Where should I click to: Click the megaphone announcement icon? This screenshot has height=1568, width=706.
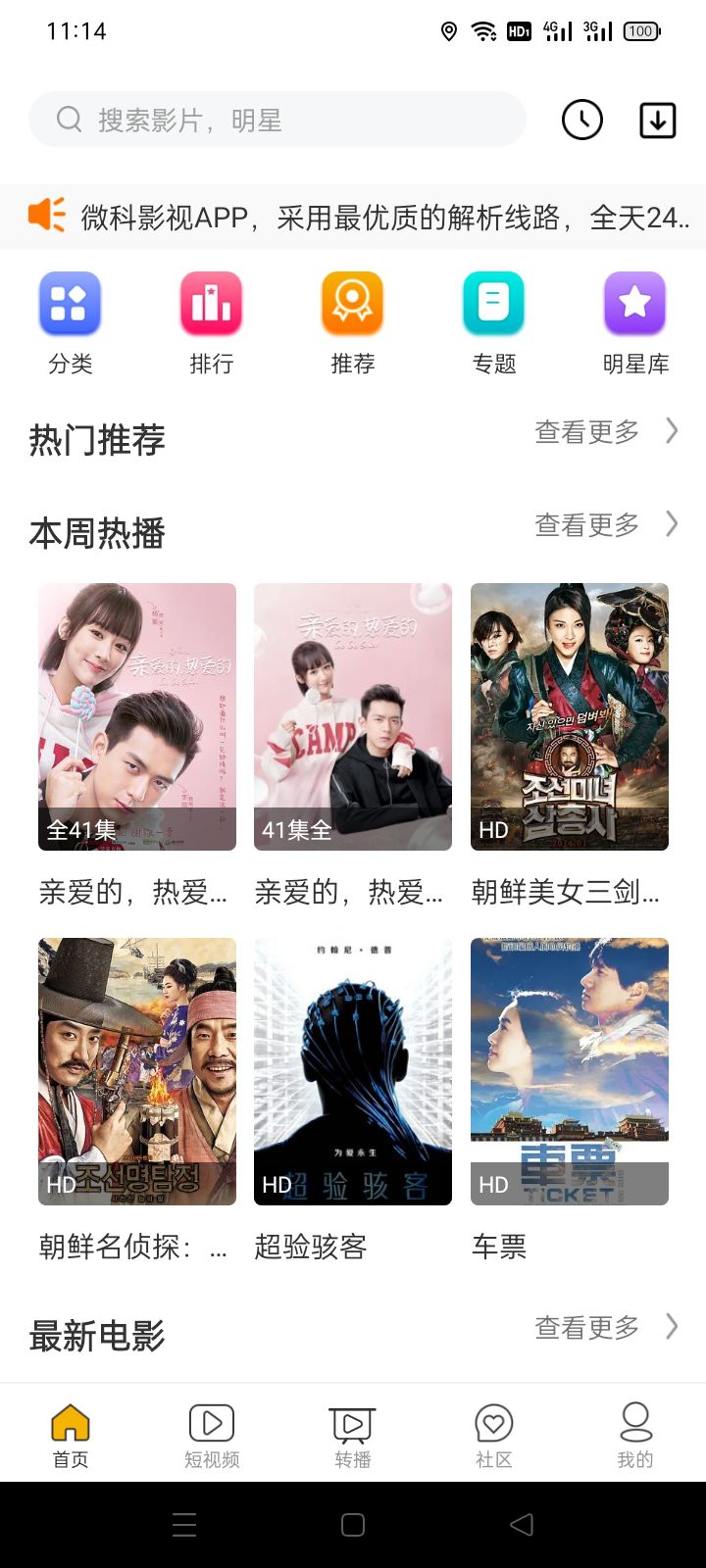point(44,217)
